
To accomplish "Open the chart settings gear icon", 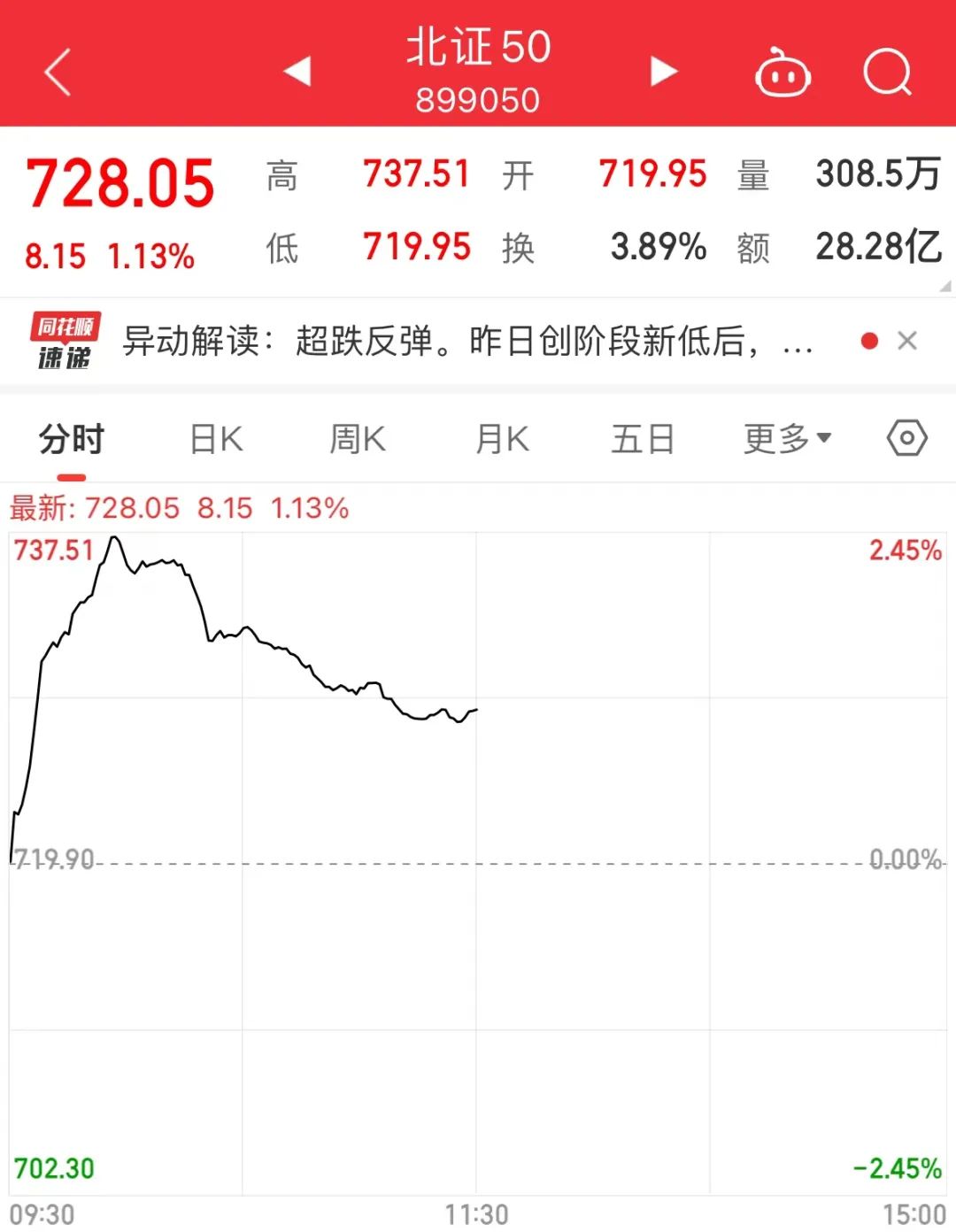I will (906, 437).
